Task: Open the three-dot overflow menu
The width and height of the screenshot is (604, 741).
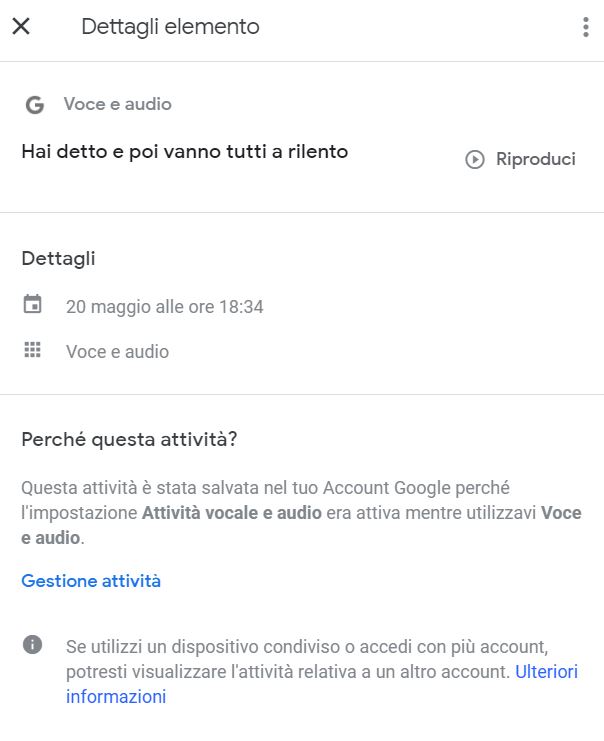Action: (x=585, y=28)
